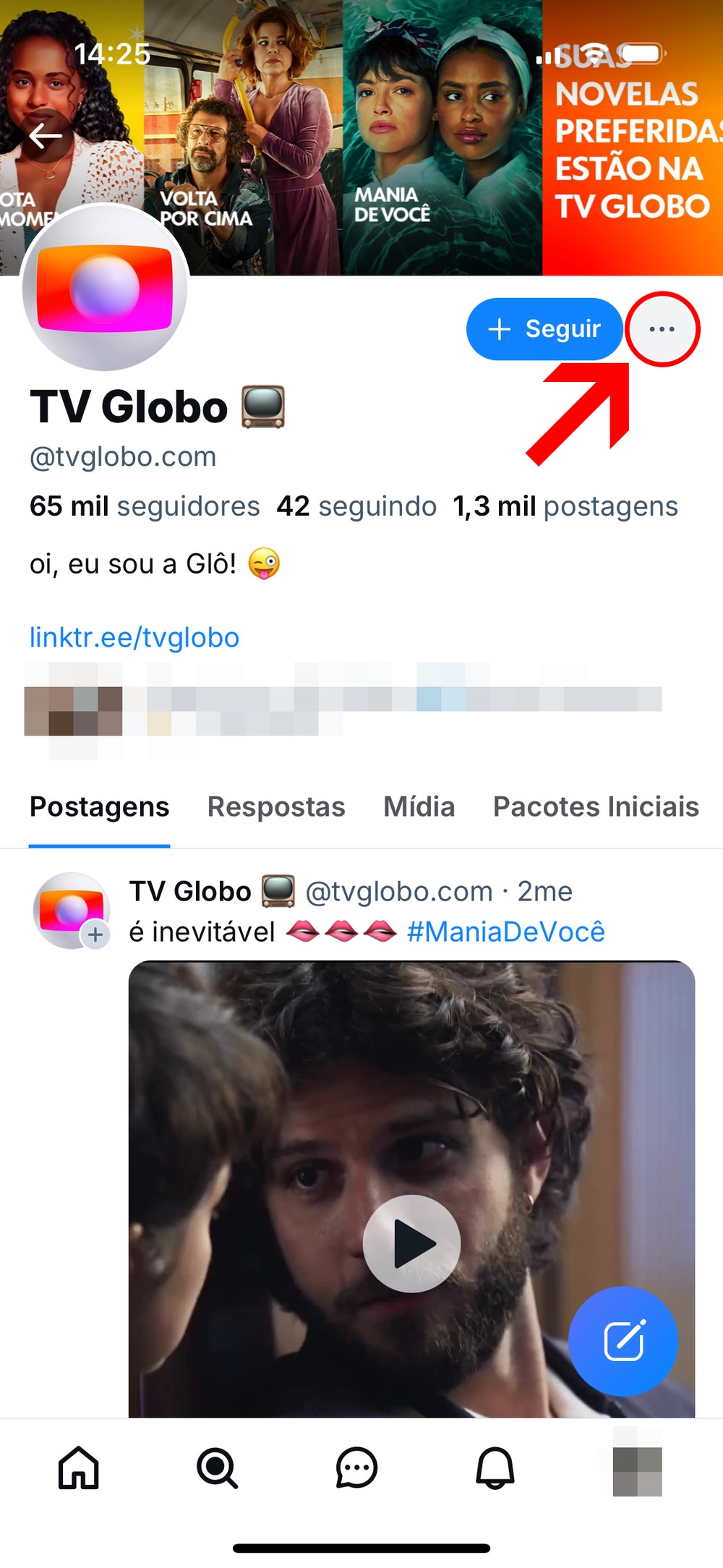The height and width of the screenshot is (1568, 723).
Task: Go to the home feed tab
Action: point(78,1468)
